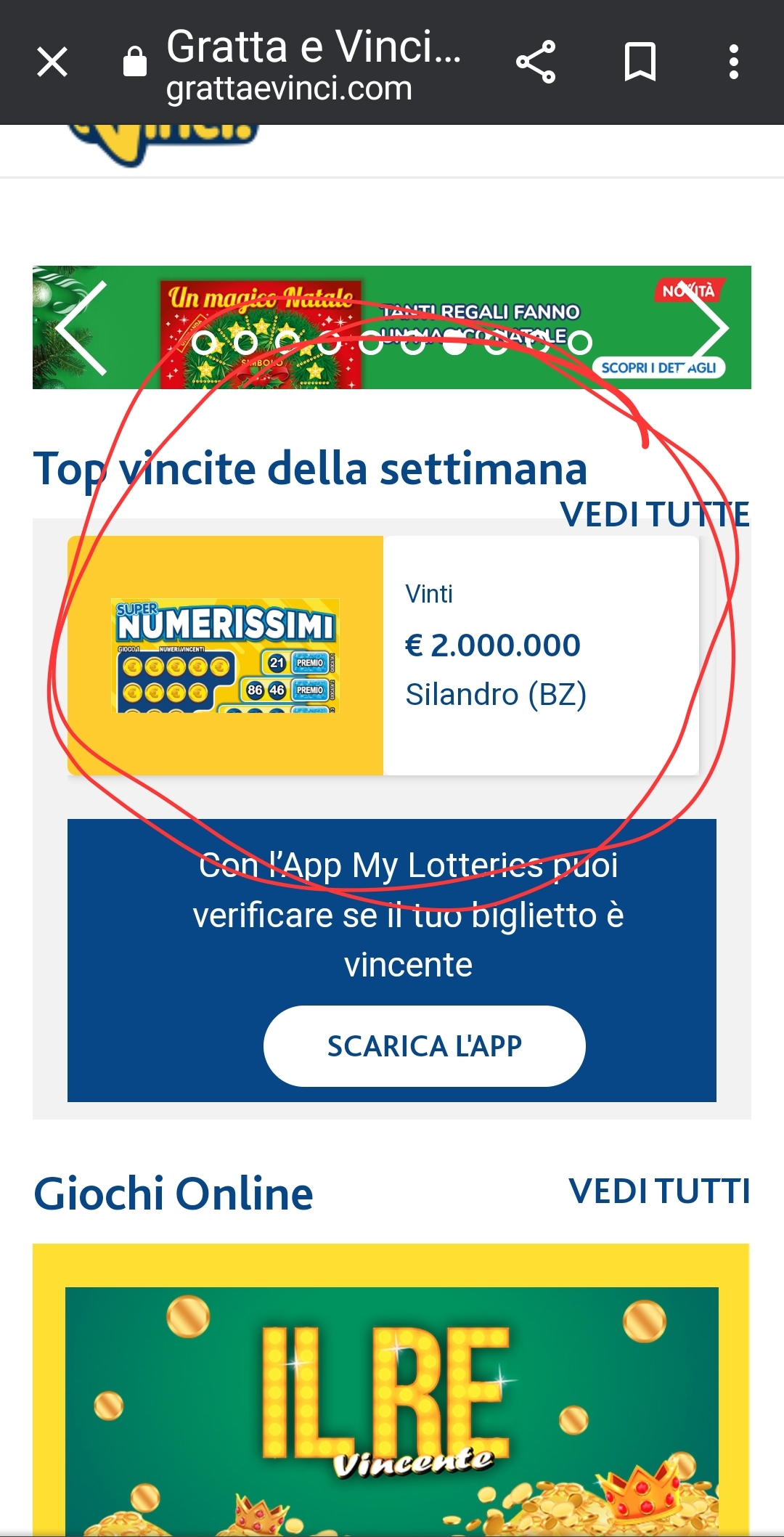
Task: Open Vedi tutti for Giochi Online
Action: (x=659, y=1191)
